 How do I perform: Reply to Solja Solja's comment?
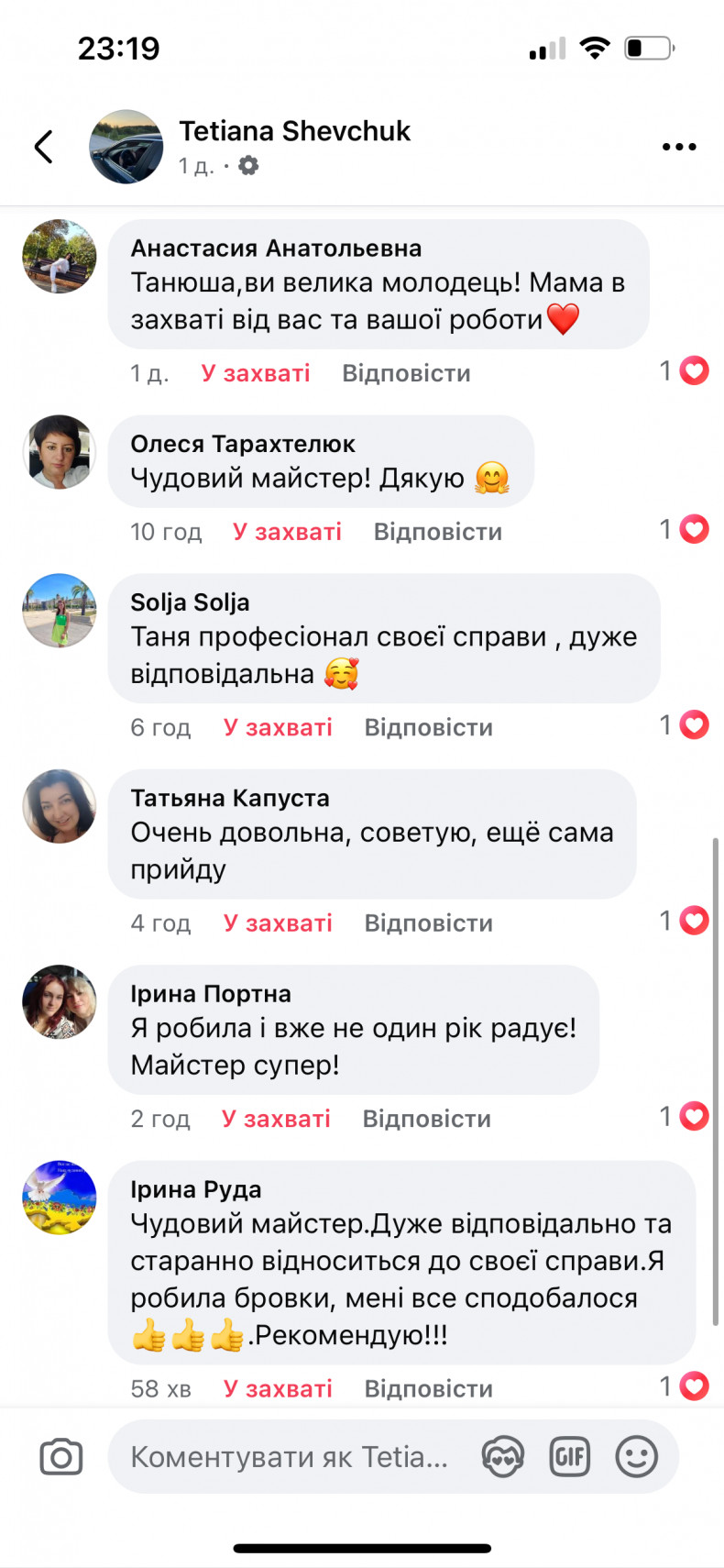point(428,727)
